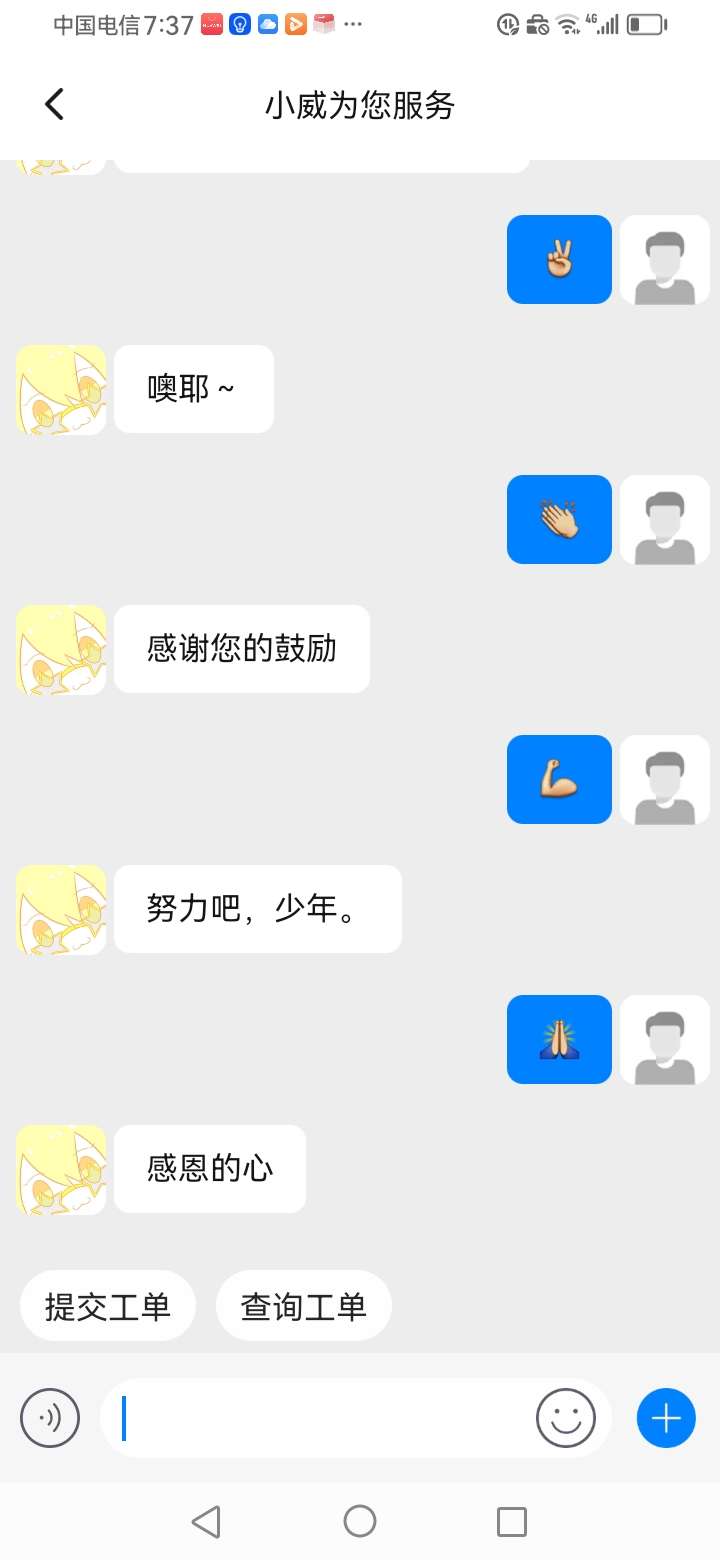Viewport: 720px width, 1560px height.
Task: Tap the system home button
Action: 360,1521
